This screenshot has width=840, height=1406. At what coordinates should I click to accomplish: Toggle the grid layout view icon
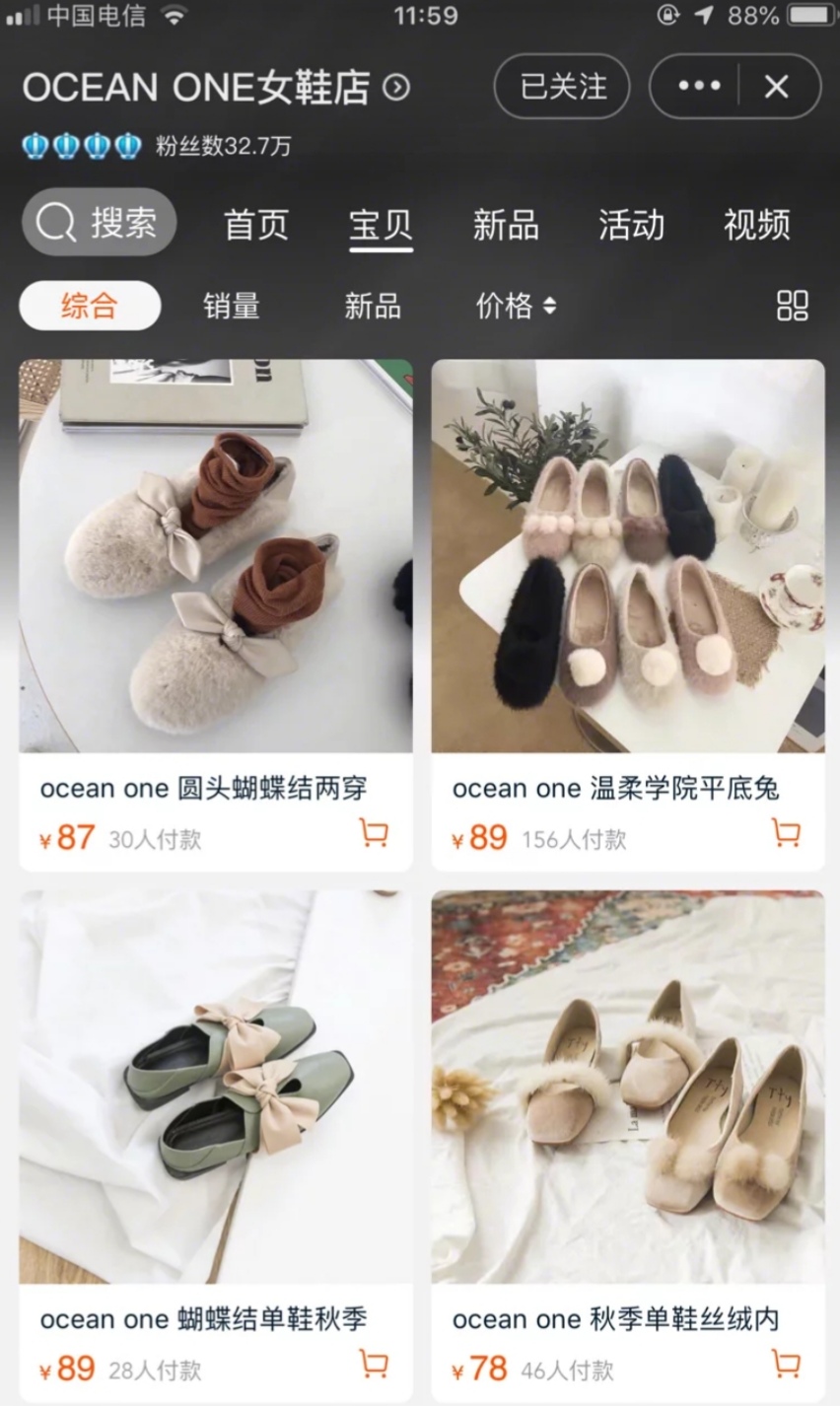pos(793,306)
